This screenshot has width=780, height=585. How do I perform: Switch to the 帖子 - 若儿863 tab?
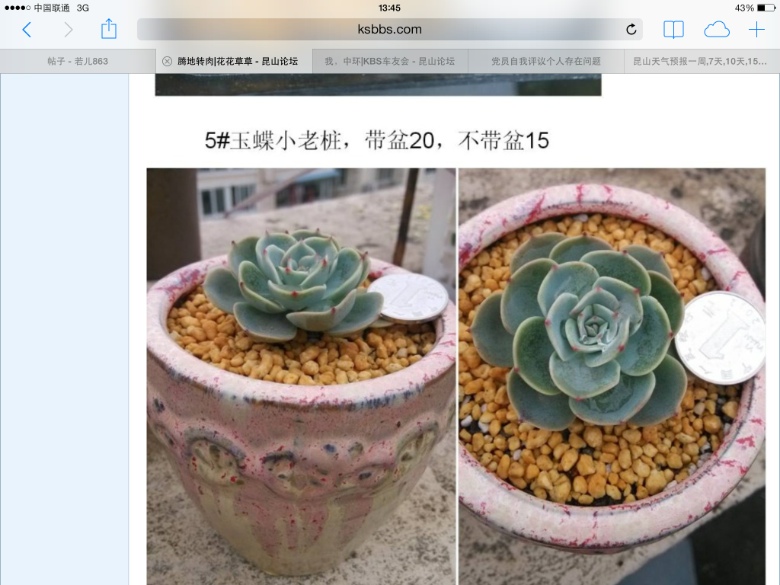tap(77, 61)
